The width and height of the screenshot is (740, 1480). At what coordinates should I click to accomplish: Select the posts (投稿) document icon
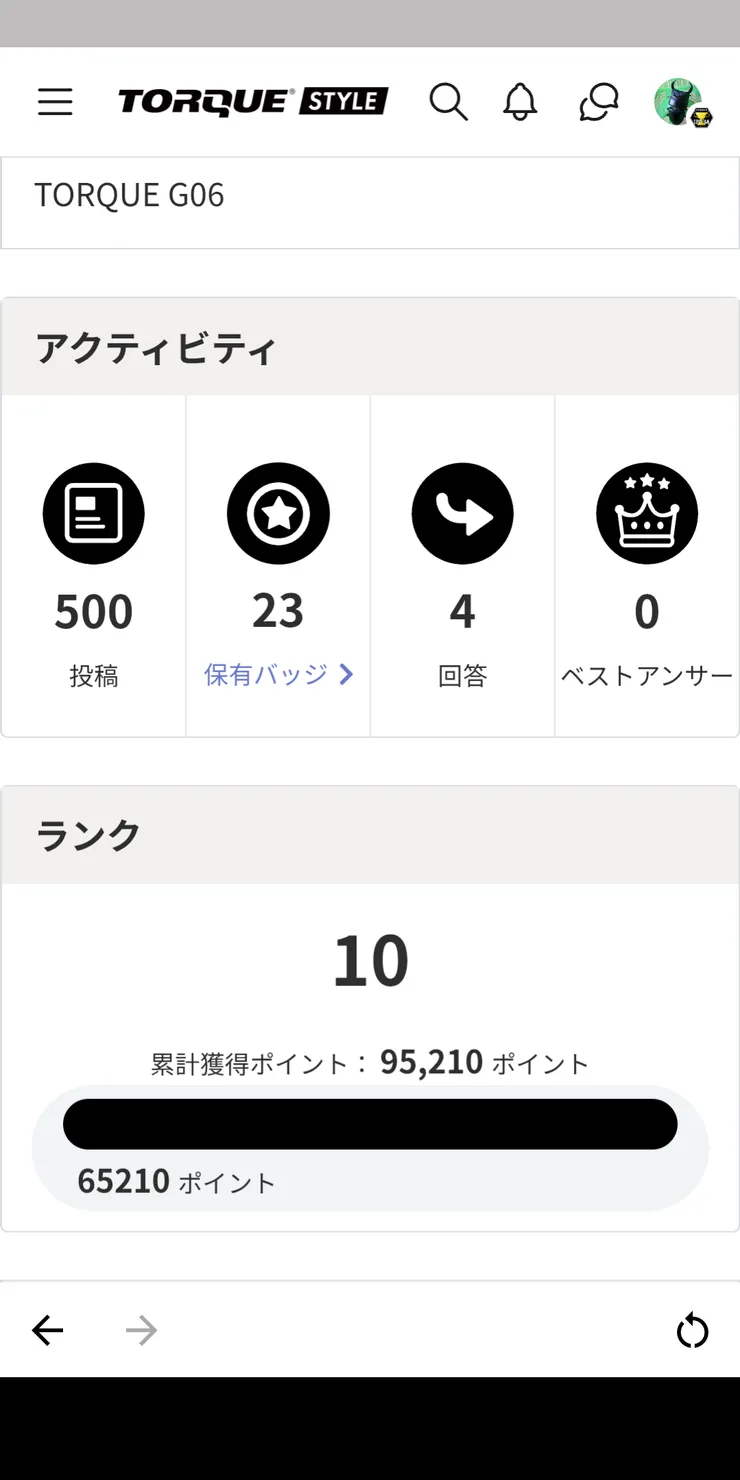click(93, 513)
